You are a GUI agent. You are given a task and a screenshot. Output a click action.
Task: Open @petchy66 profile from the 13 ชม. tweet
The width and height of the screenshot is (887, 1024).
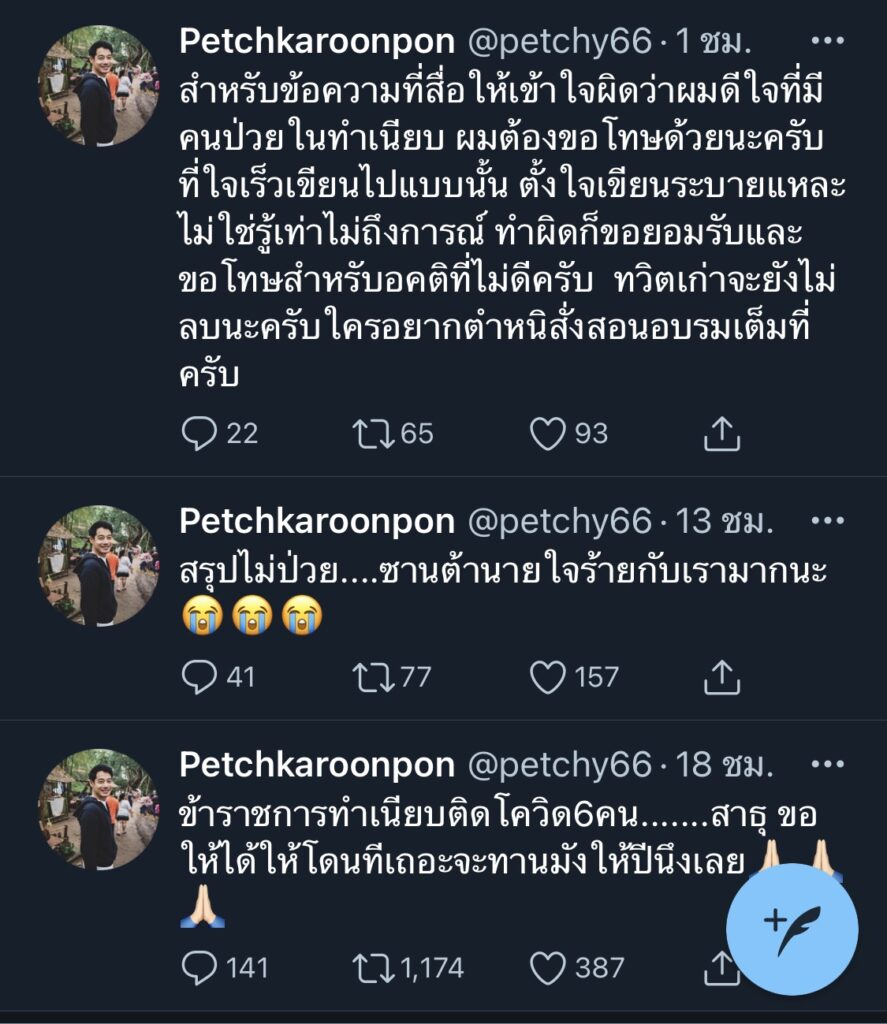point(560,521)
